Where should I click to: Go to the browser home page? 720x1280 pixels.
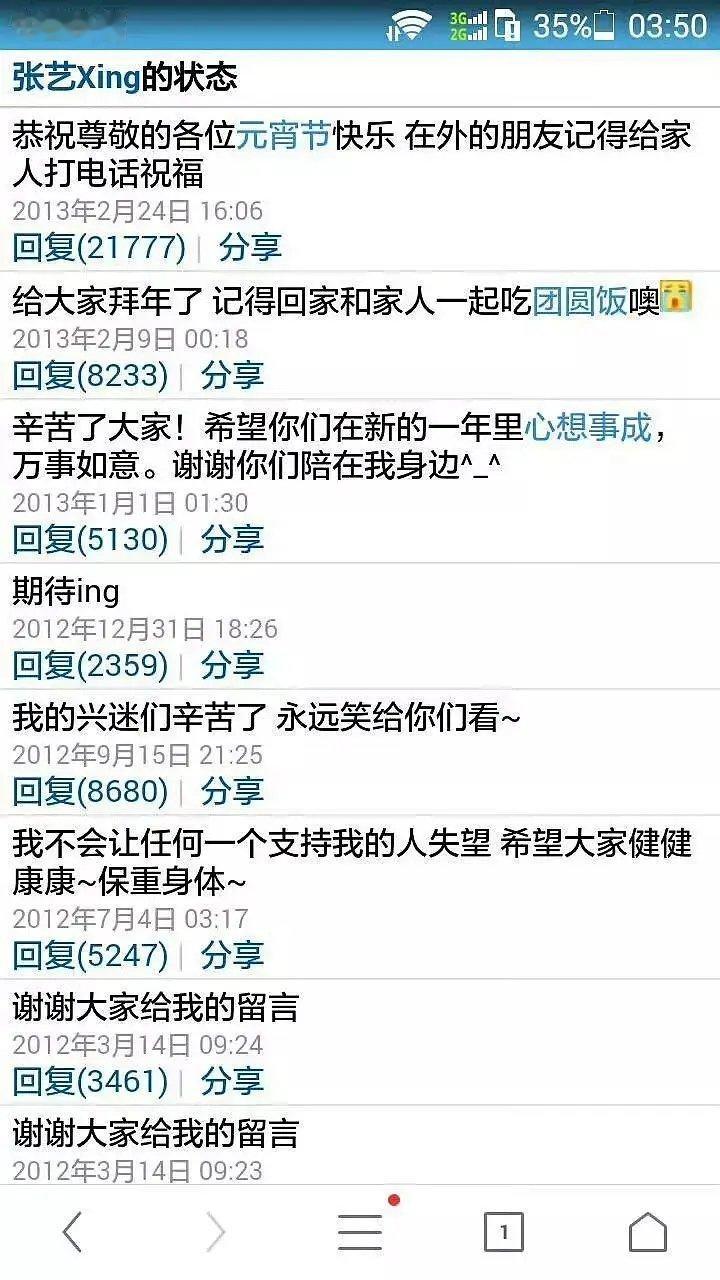647,1232
